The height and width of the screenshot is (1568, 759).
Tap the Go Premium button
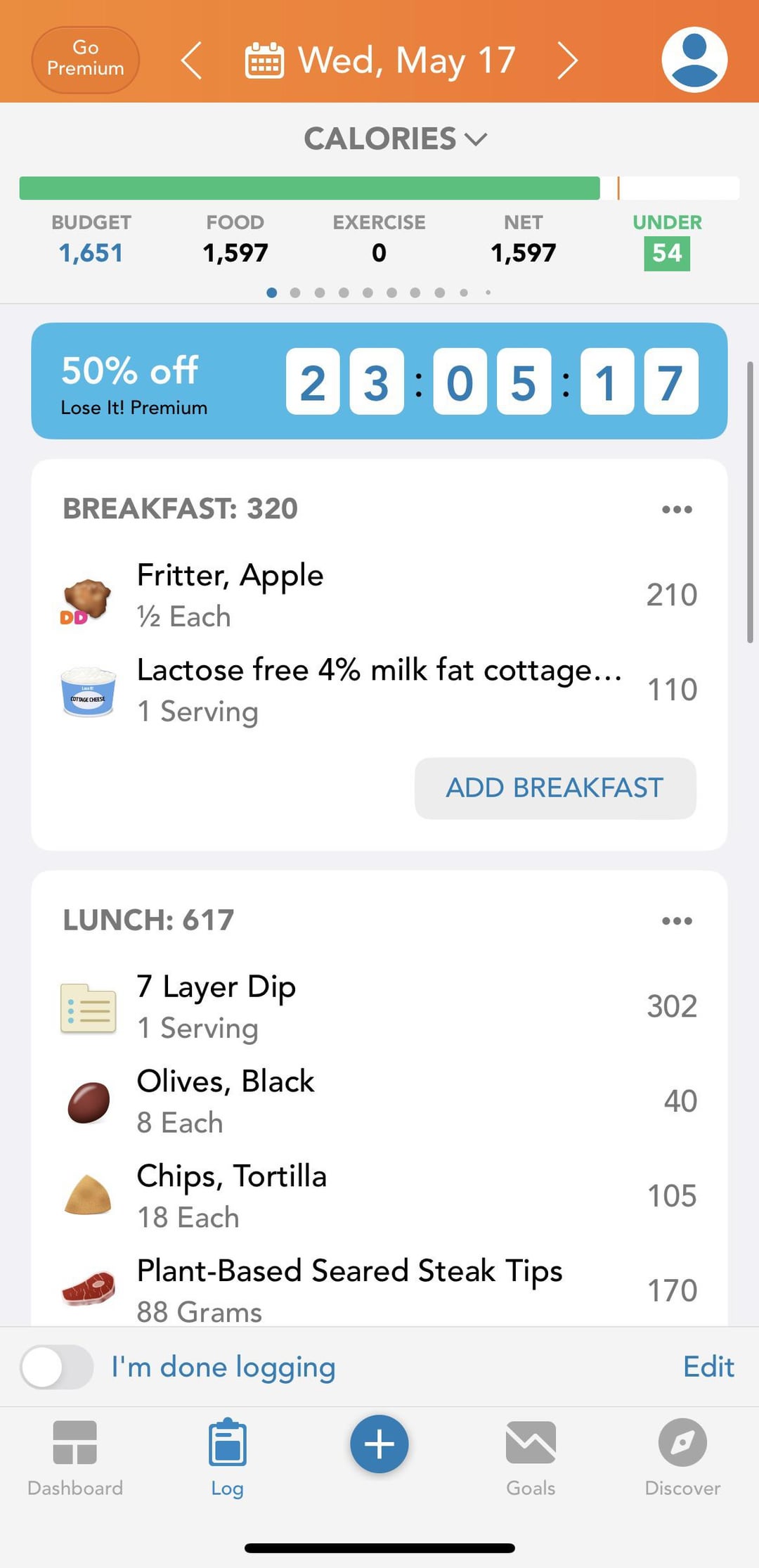(x=85, y=60)
